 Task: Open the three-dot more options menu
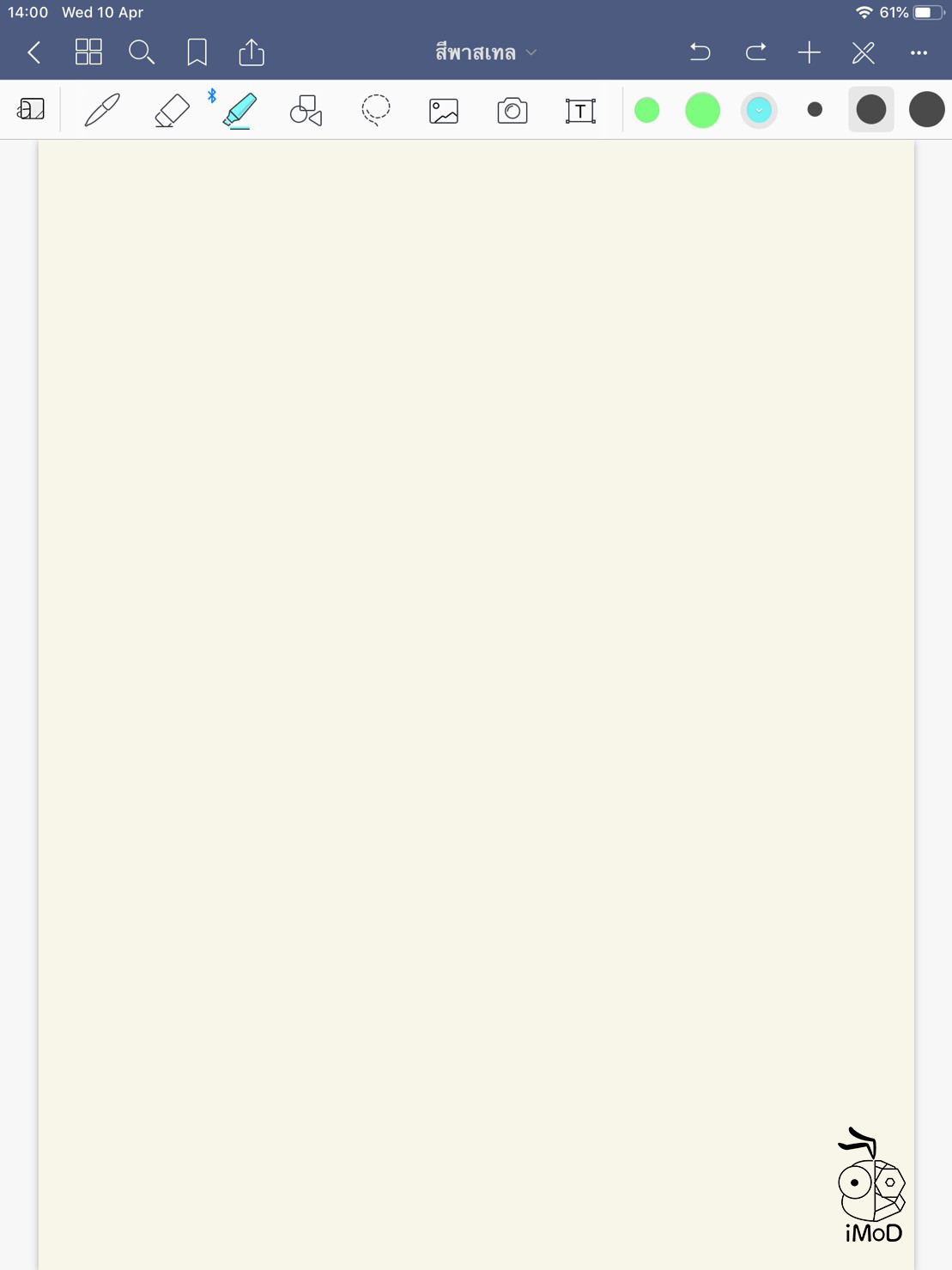919,53
